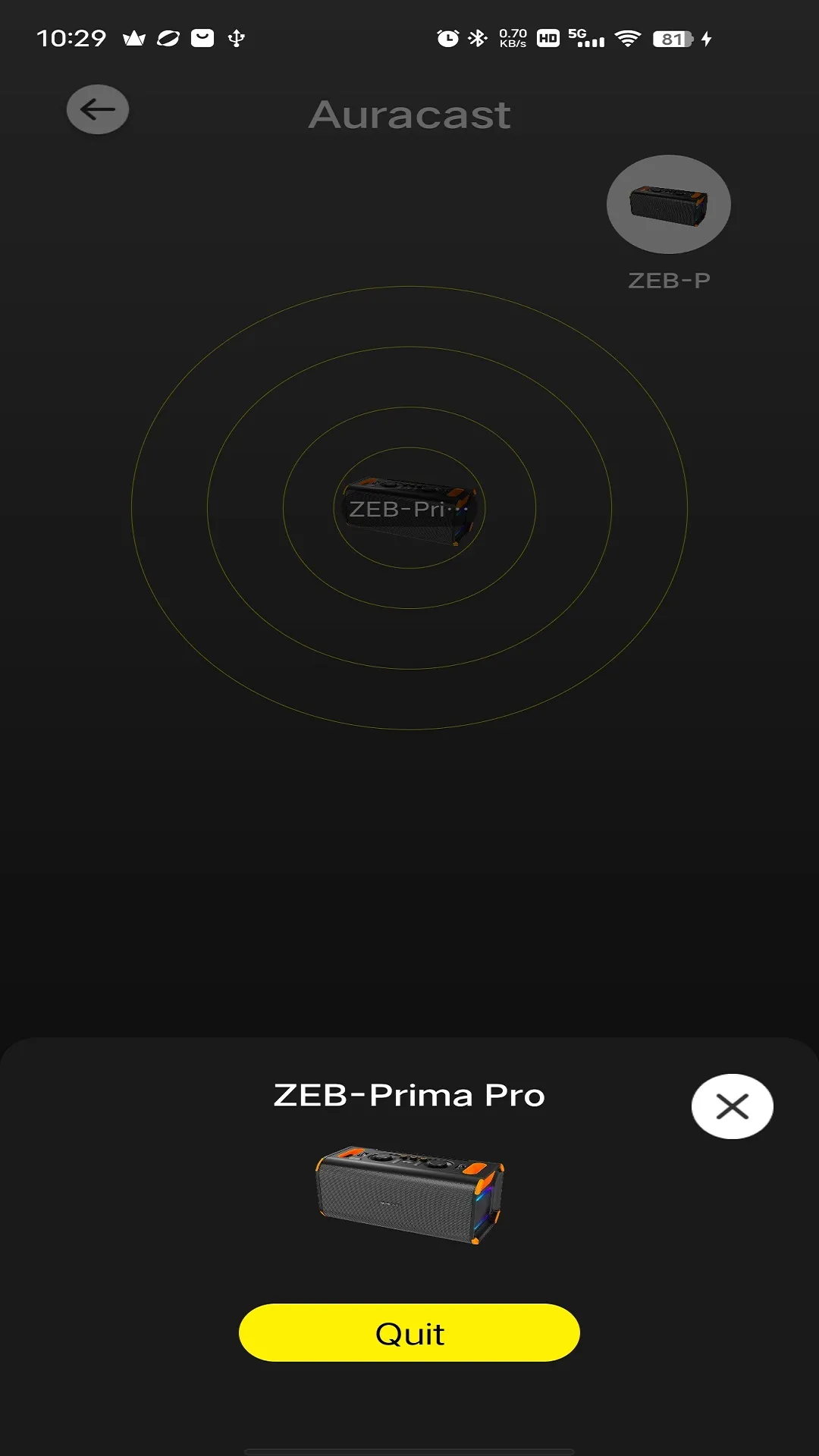Viewport: 819px width, 1456px height.
Task: Quit the Auracast session
Action: [x=409, y=1333]
